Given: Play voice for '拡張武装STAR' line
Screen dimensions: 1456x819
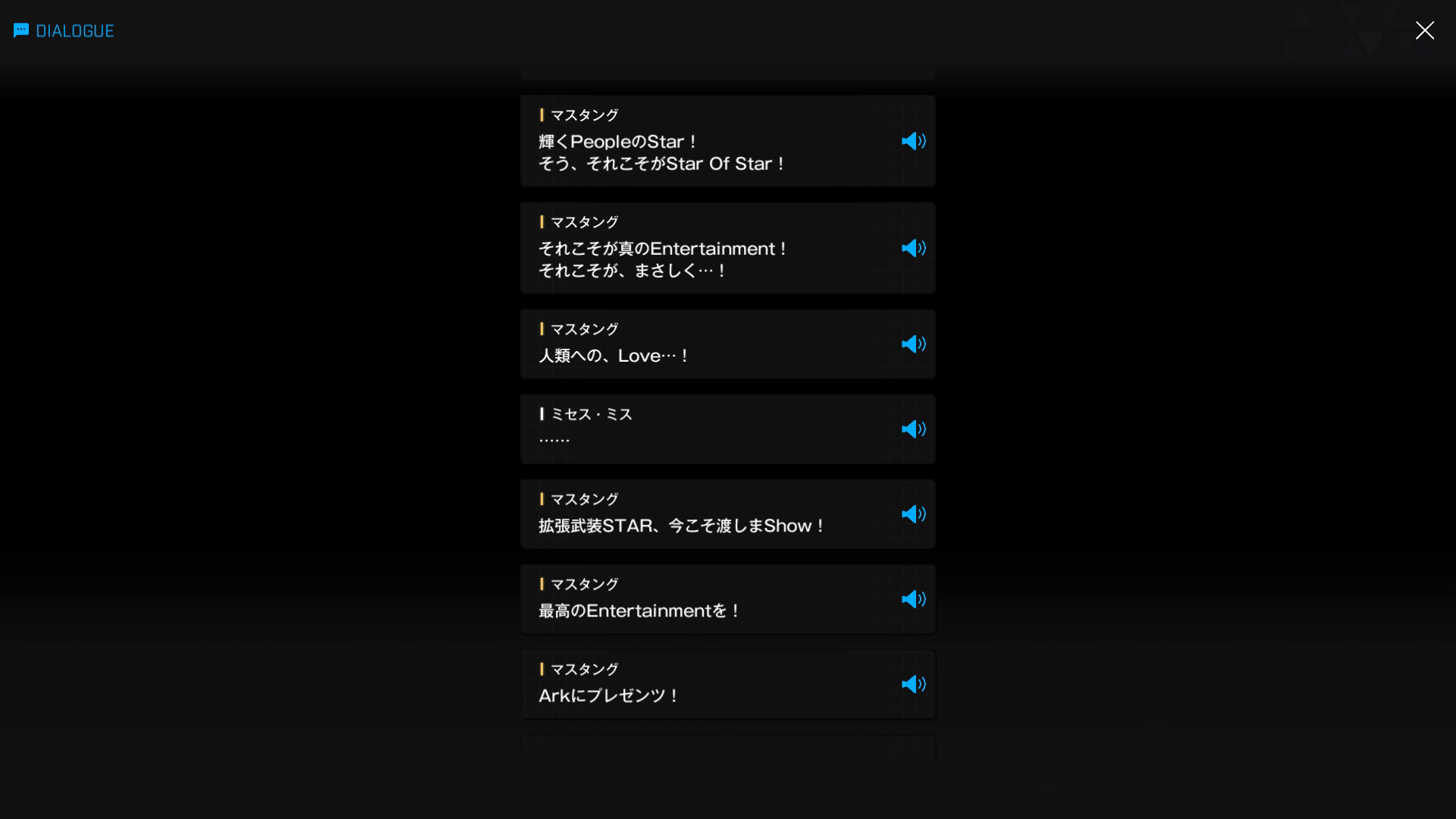Looking at the screenshot, I should (913, 514).
